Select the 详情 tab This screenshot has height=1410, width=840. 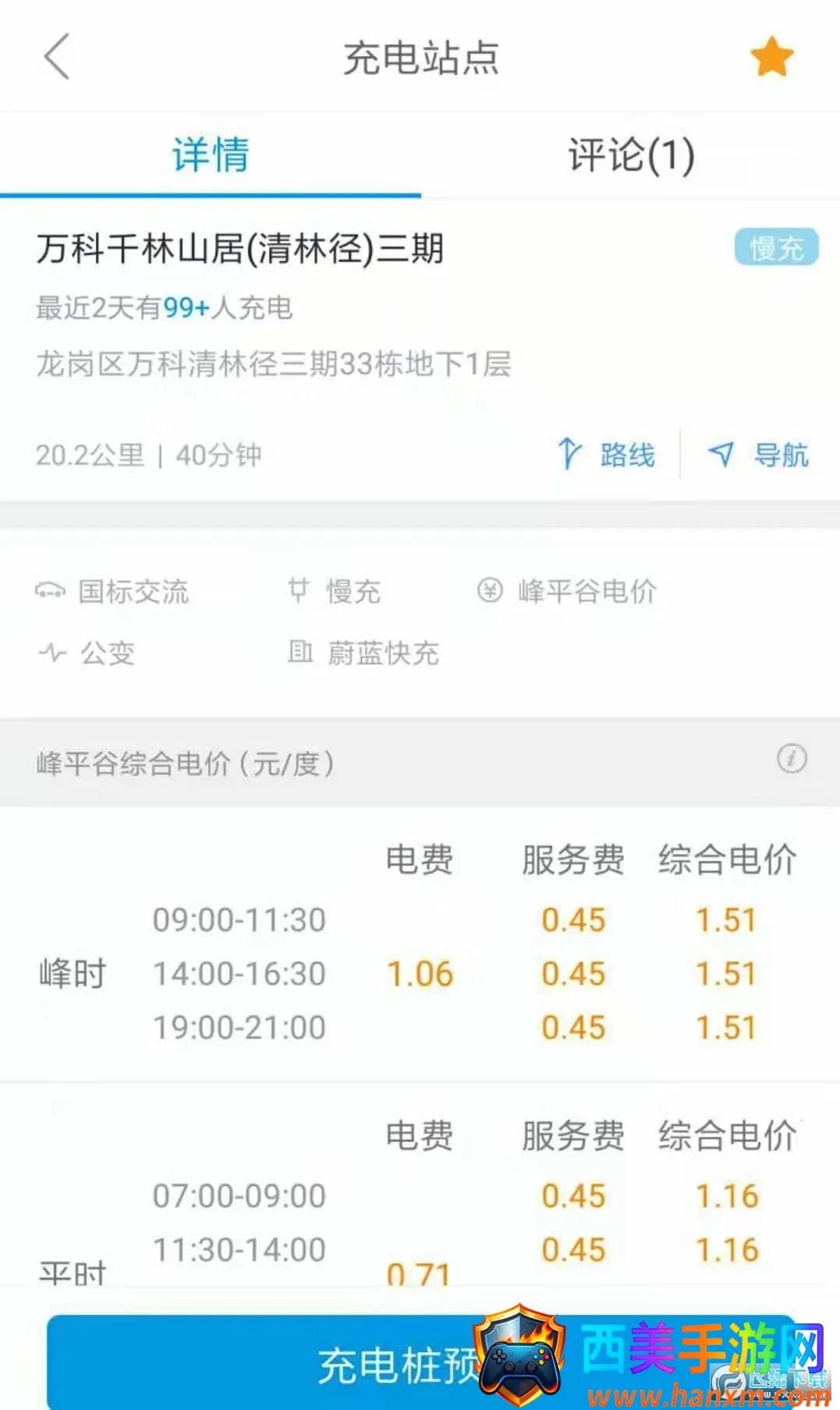(211, 154)
